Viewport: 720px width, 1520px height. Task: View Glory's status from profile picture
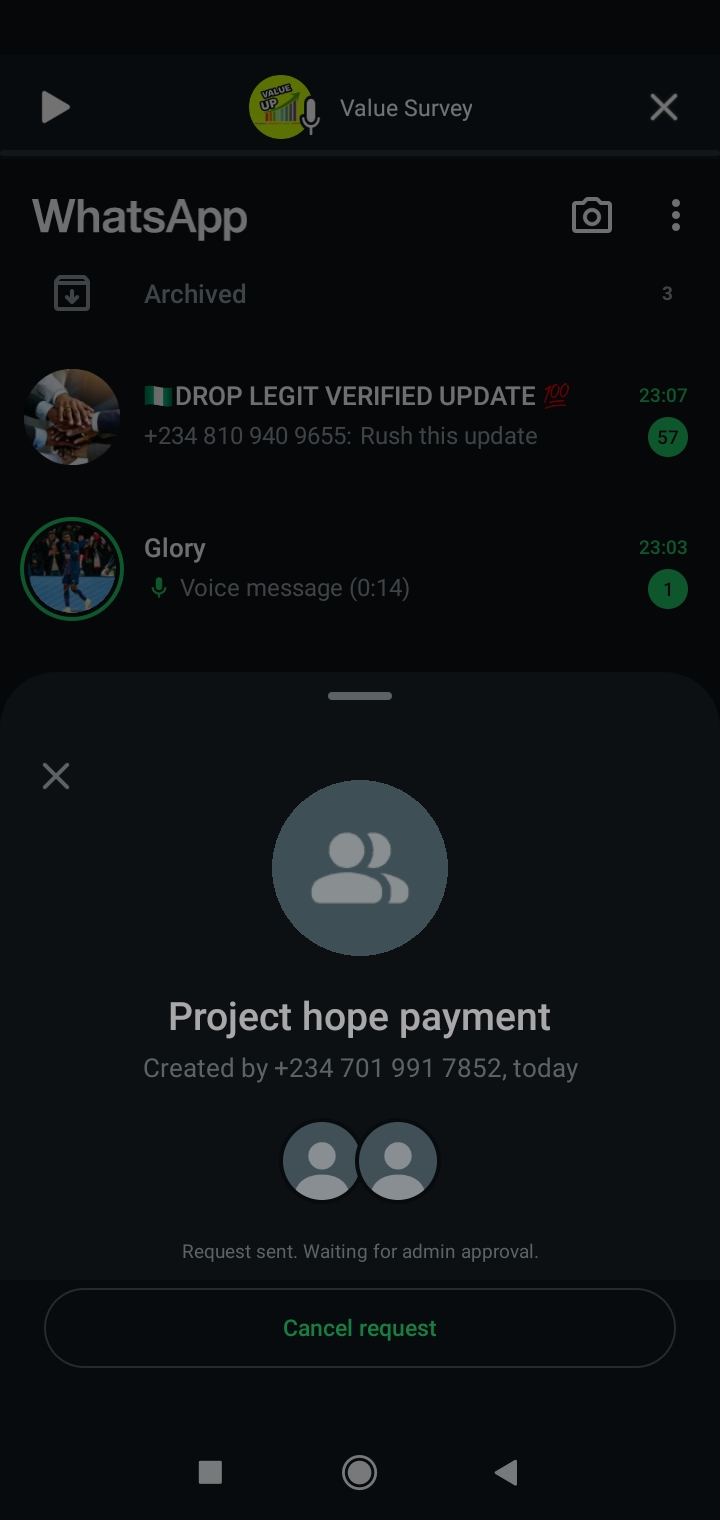pos(72,568)
